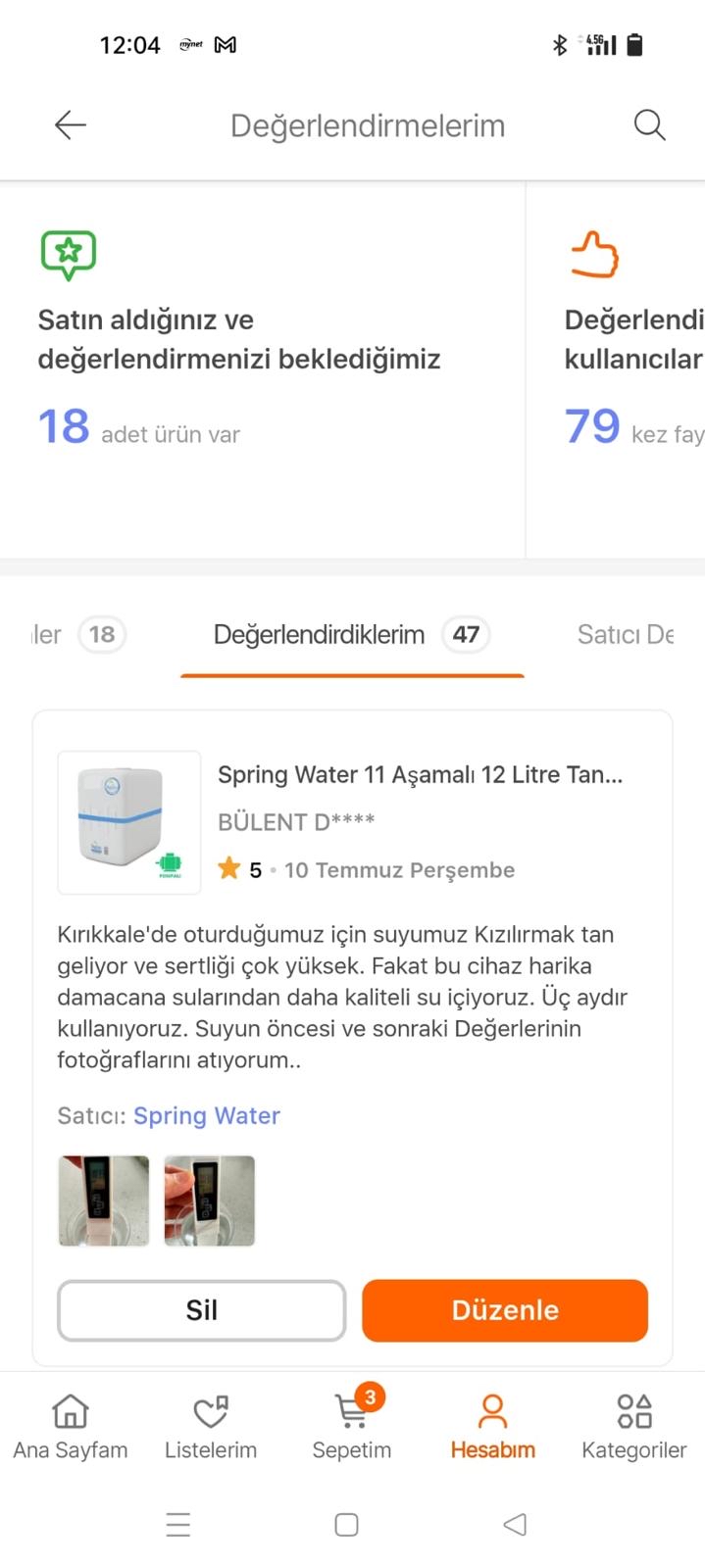Screen dimensions: 705x1568
Task: Open Sepetim cart
Action: click(x=352, y=1428)
